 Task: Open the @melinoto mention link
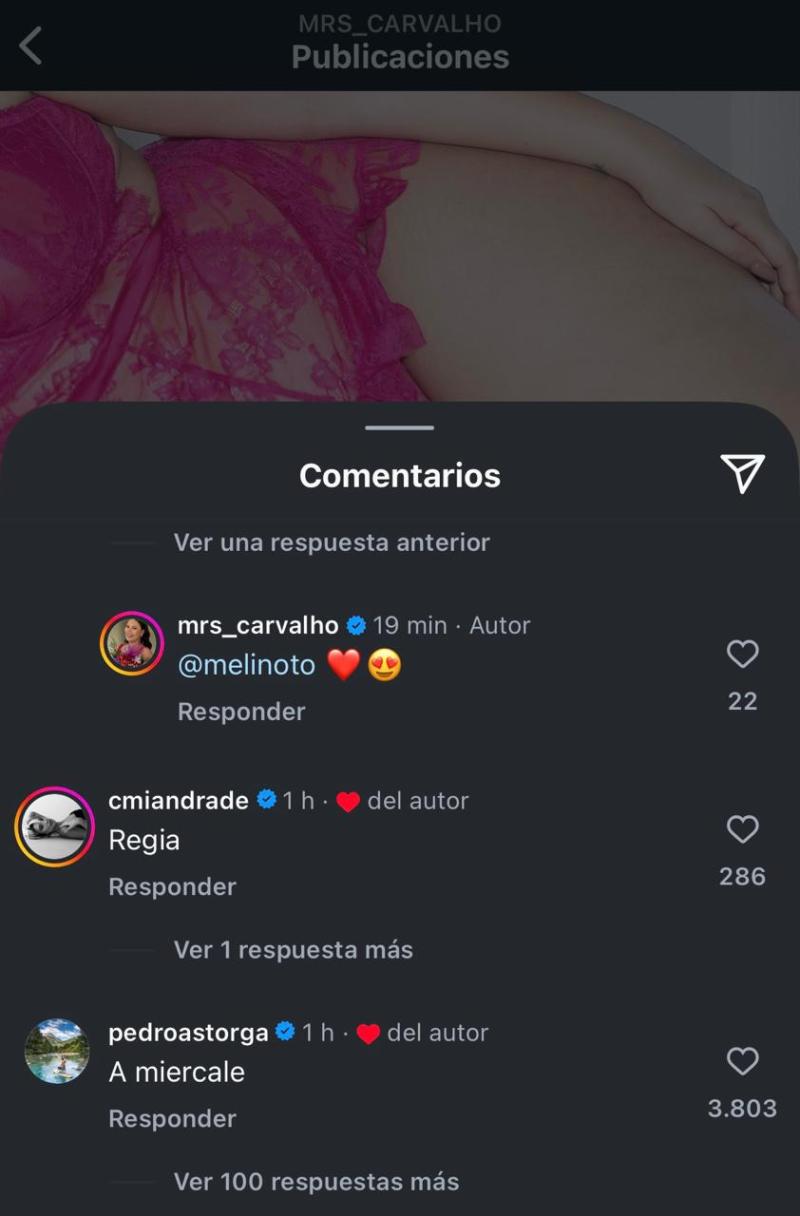pos(246,664)
